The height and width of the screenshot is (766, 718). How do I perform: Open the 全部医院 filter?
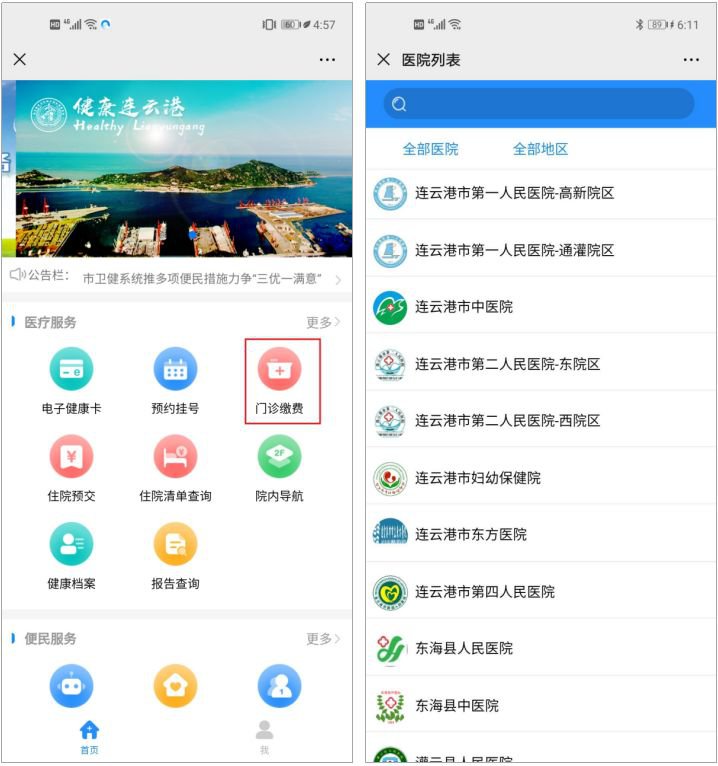pyautogui.click(x=430, y=149)
